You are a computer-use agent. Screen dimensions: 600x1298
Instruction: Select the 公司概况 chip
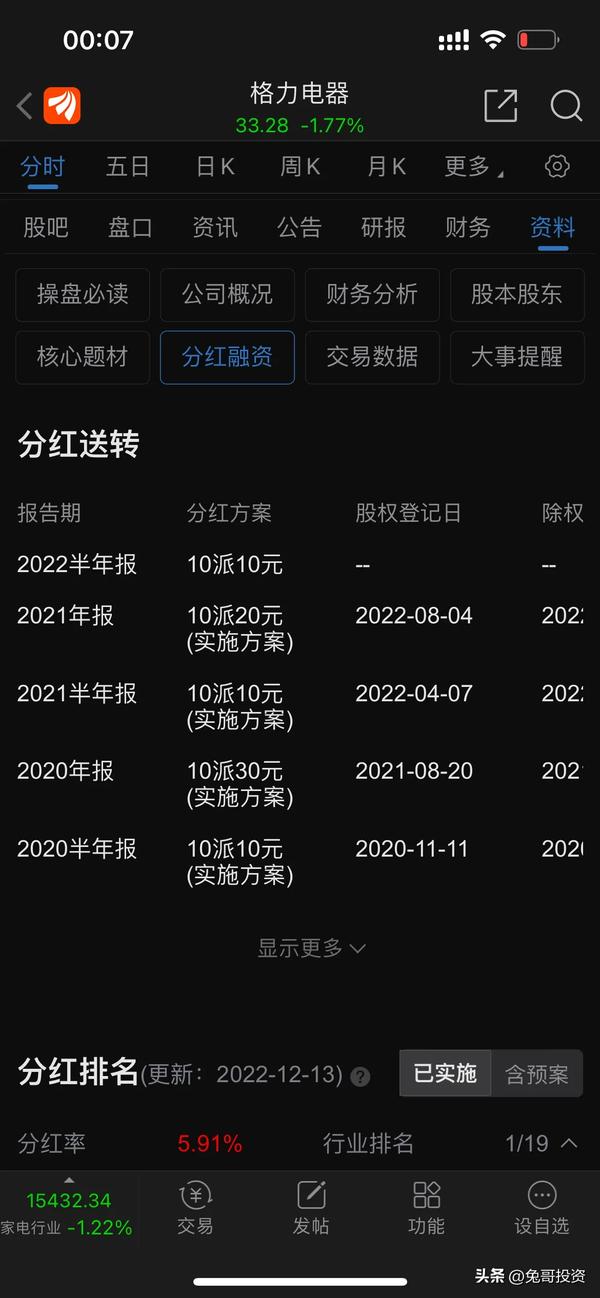(227, 295)
